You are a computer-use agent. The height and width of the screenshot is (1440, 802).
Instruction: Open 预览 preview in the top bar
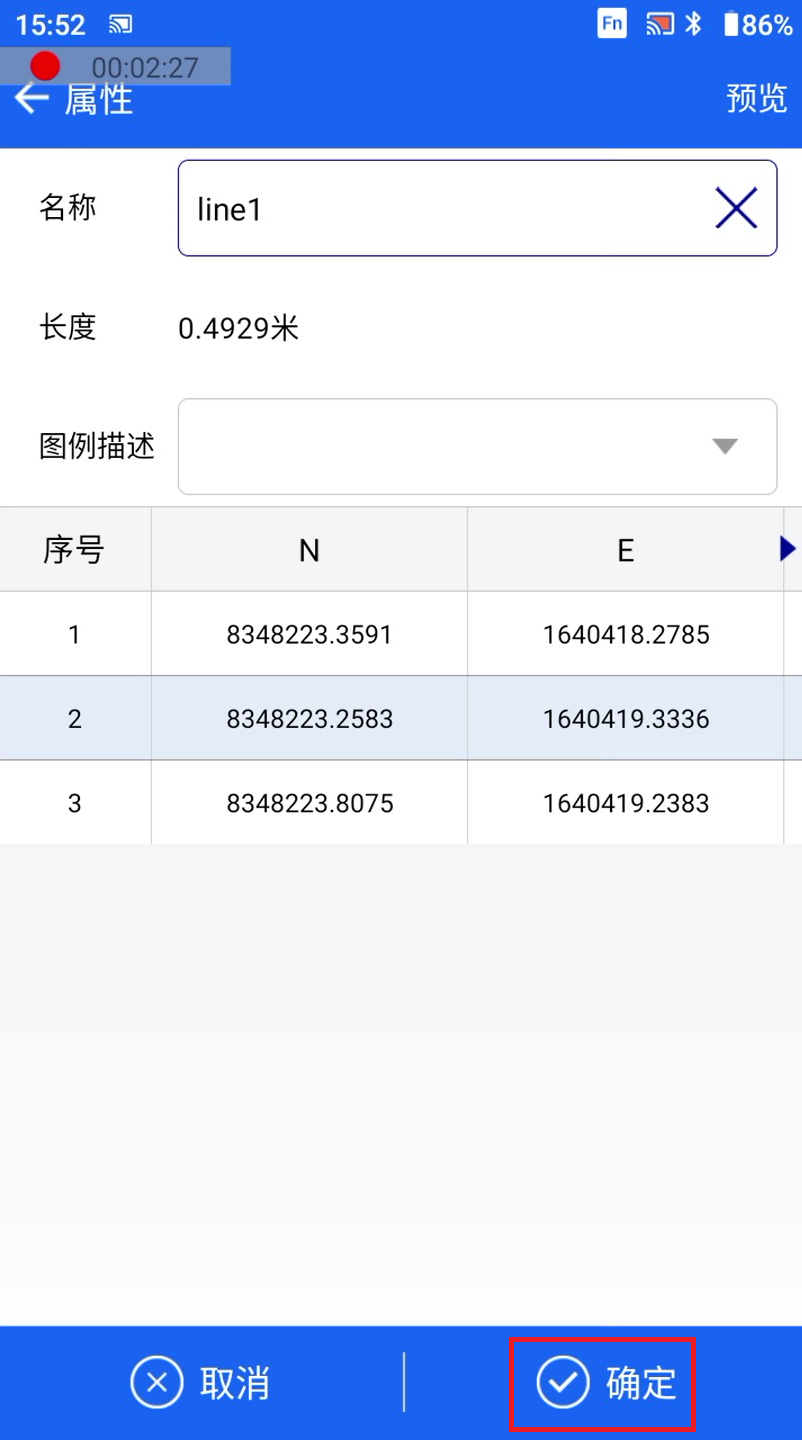tap(756, 99)
